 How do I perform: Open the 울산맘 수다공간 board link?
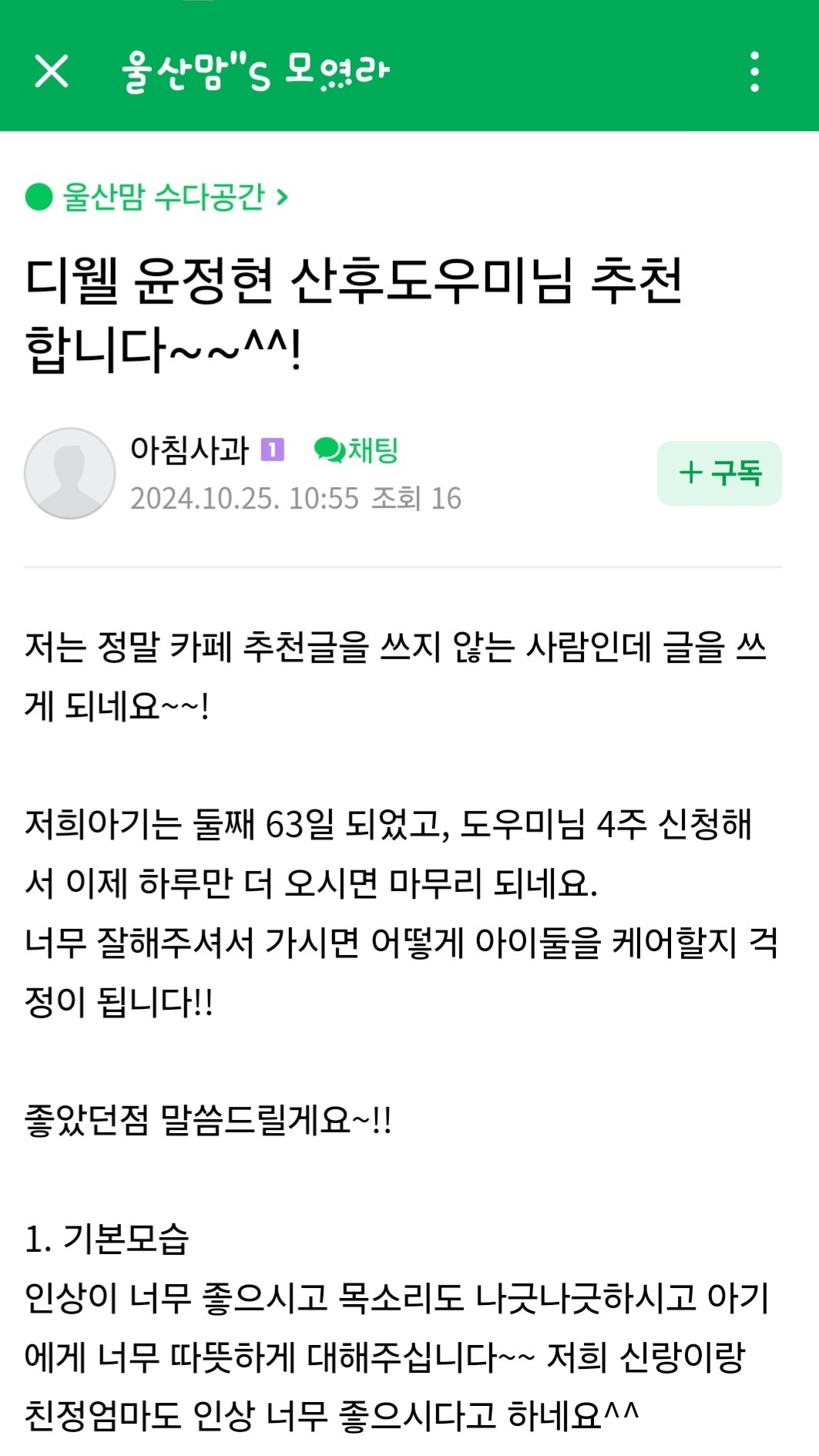point(157,197)
